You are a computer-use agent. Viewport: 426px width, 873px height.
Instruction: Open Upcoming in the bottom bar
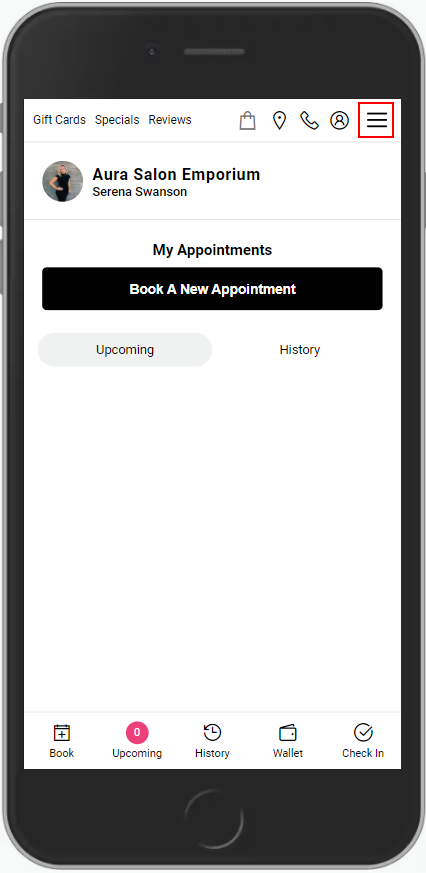[x=137, y=741]
